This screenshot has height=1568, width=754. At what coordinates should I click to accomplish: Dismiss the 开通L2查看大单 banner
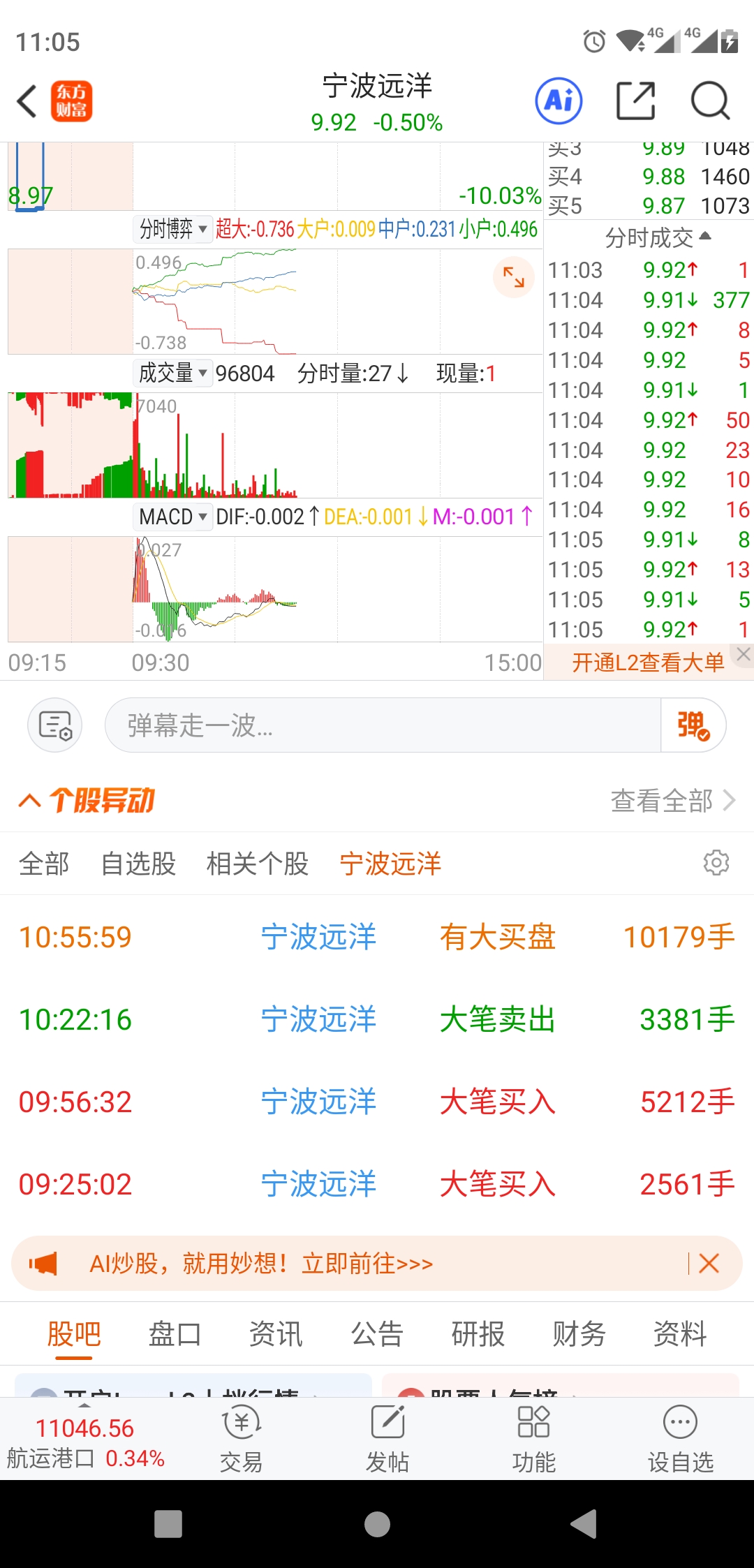744,654
